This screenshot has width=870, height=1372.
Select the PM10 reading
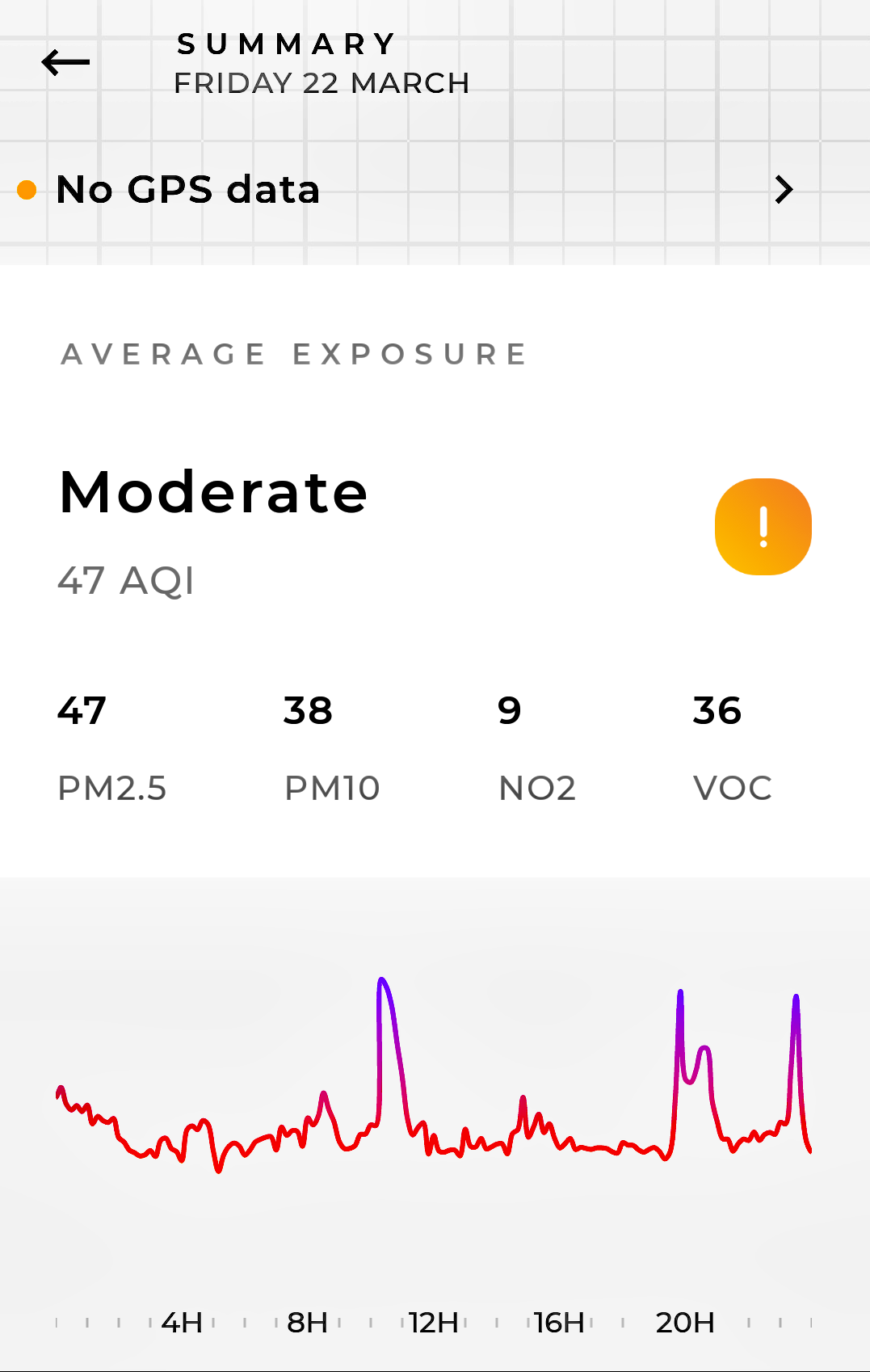(331, 747)
